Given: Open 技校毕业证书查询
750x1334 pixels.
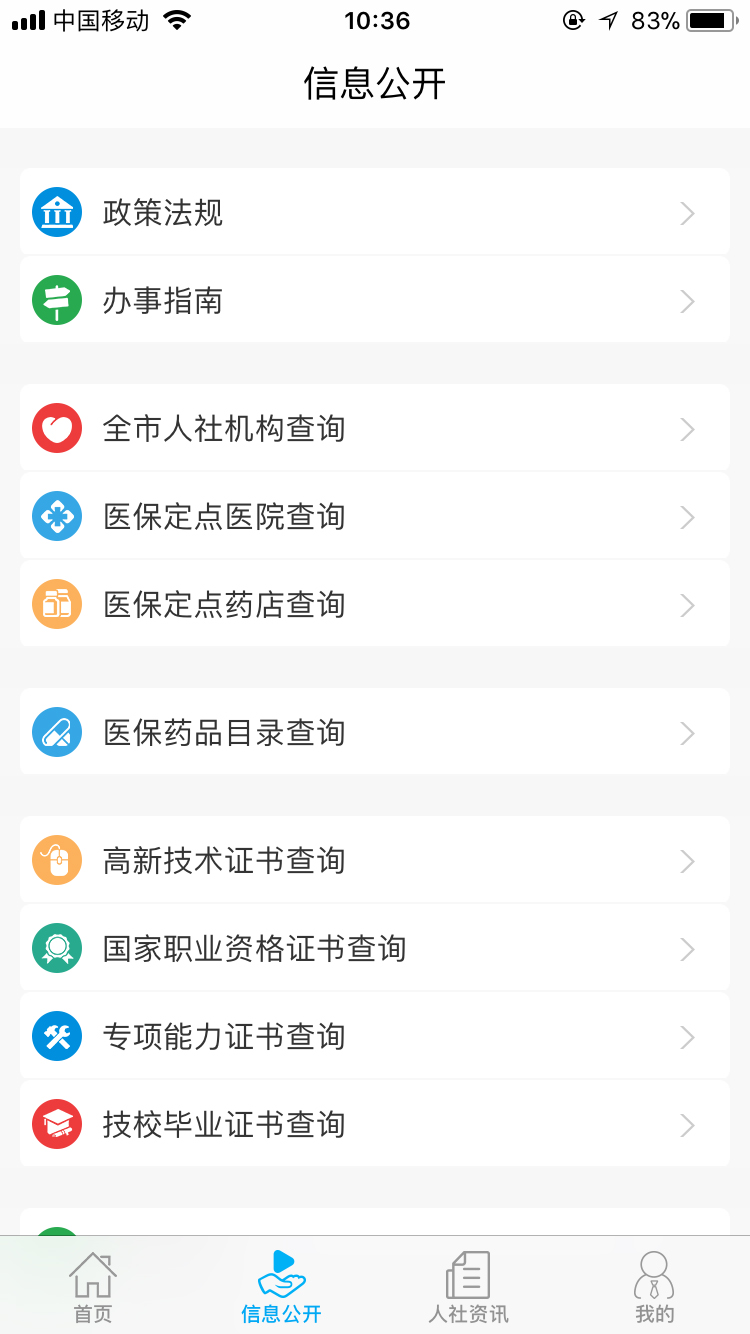Looking at the screenshot, I should 374,1125.
